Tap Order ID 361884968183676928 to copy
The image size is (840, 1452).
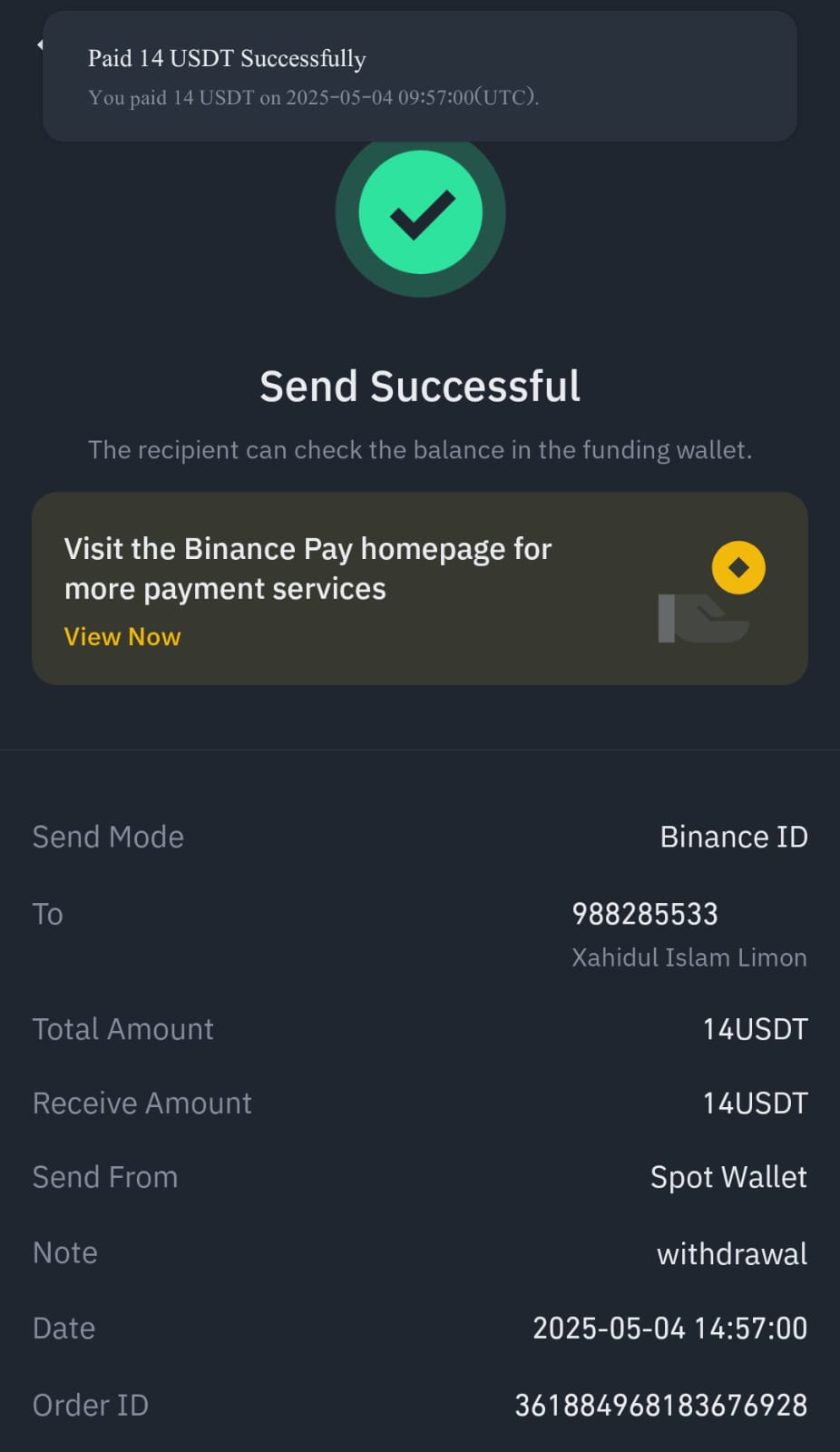click(661, 1404)
